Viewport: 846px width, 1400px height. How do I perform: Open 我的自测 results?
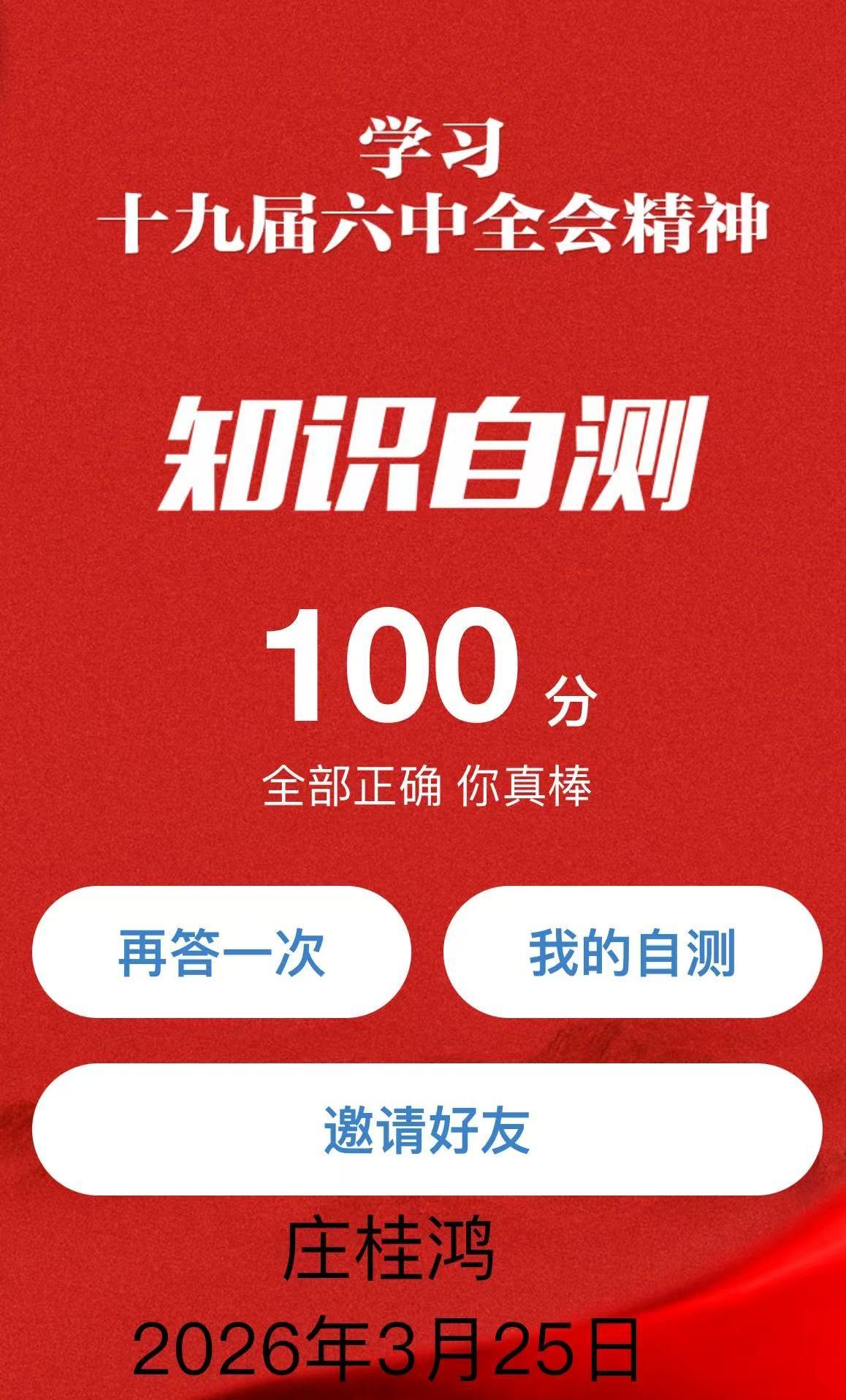pyautogui.click(x=632, y=952)
